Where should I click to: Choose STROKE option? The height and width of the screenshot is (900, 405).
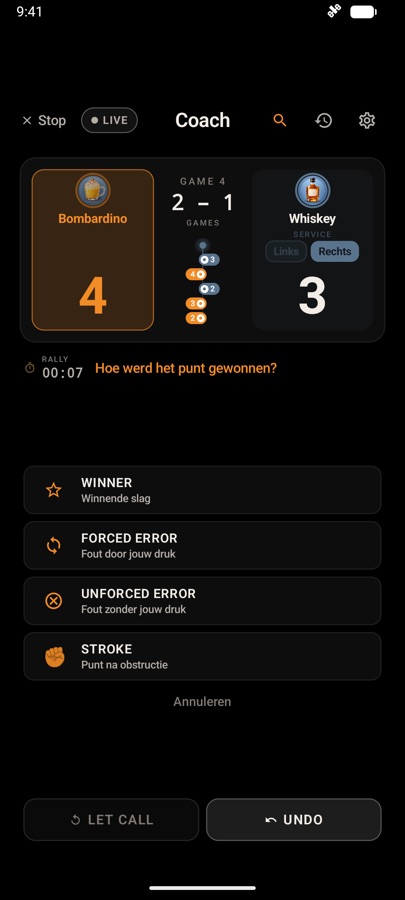(x=202, y=656)
